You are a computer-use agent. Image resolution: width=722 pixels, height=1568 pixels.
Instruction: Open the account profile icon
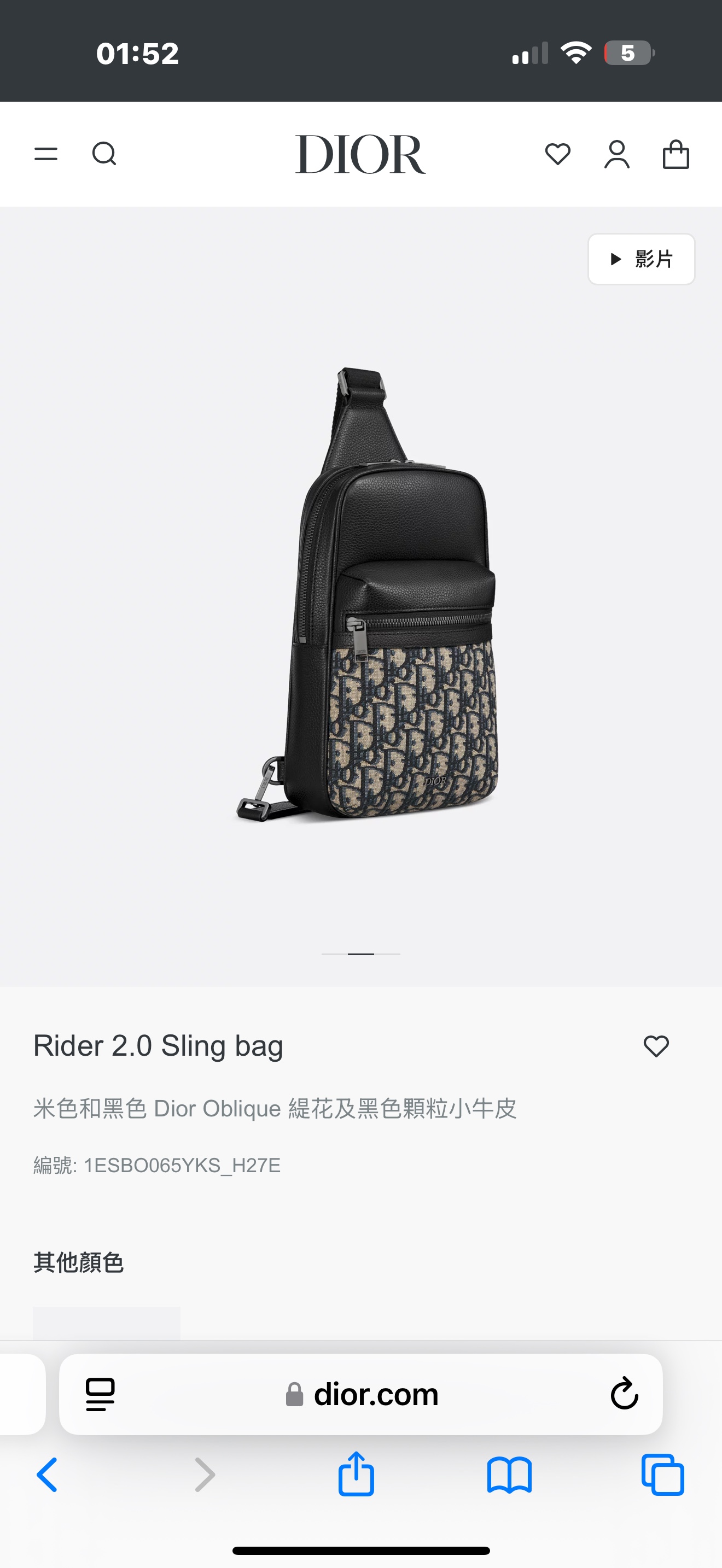[x=616, y=154]
